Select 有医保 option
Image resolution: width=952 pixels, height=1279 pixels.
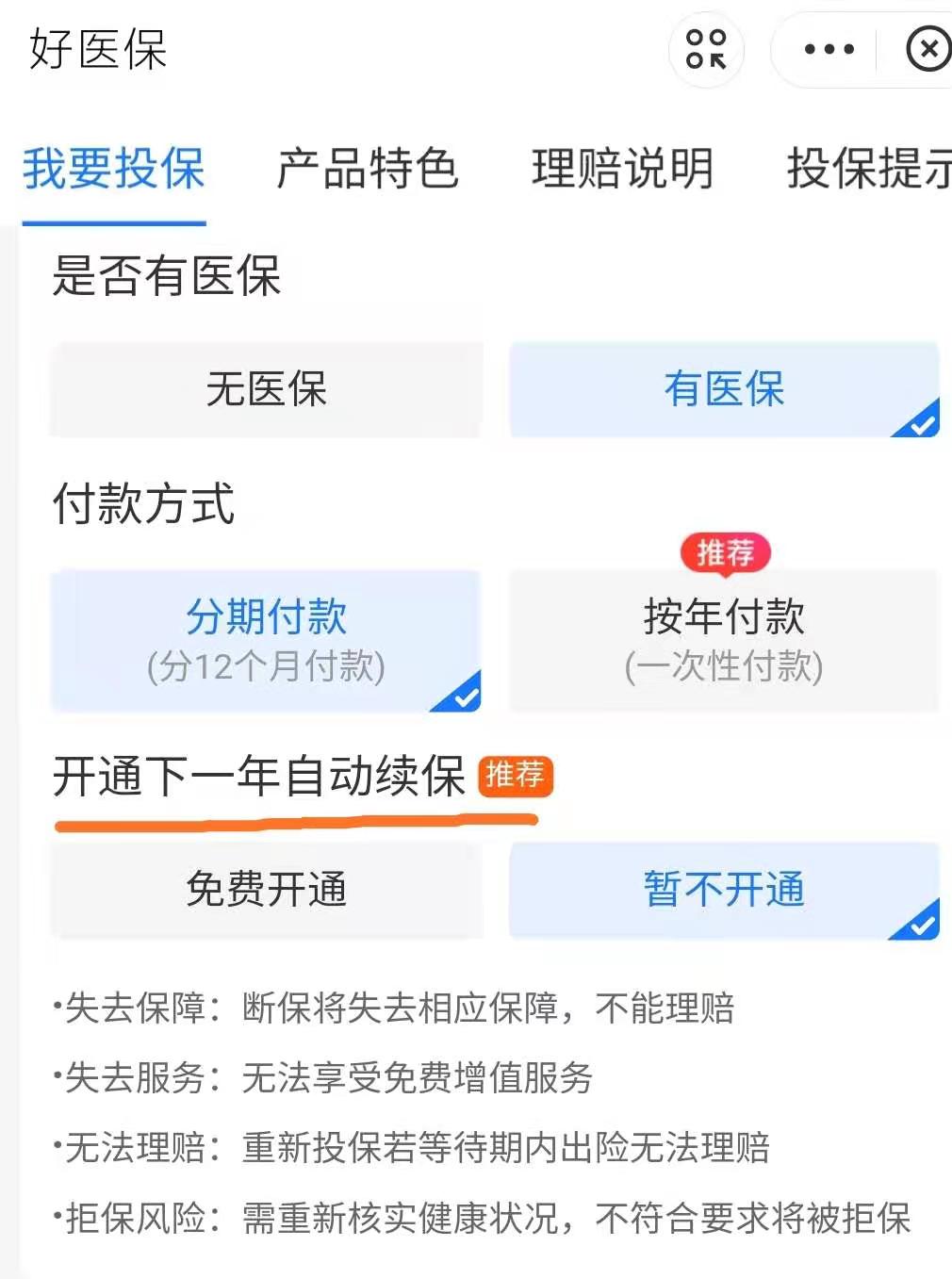pos(724,389)
